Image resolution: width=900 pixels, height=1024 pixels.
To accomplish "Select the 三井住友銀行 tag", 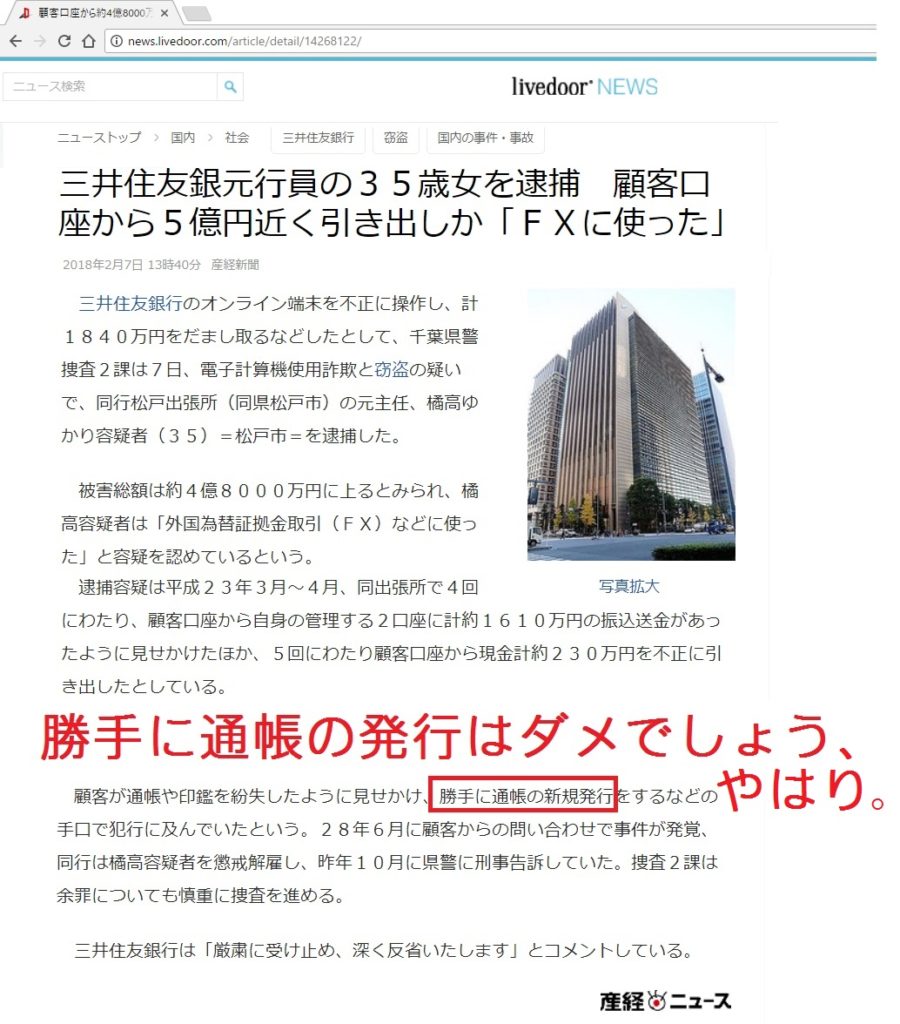I will 317,137.
